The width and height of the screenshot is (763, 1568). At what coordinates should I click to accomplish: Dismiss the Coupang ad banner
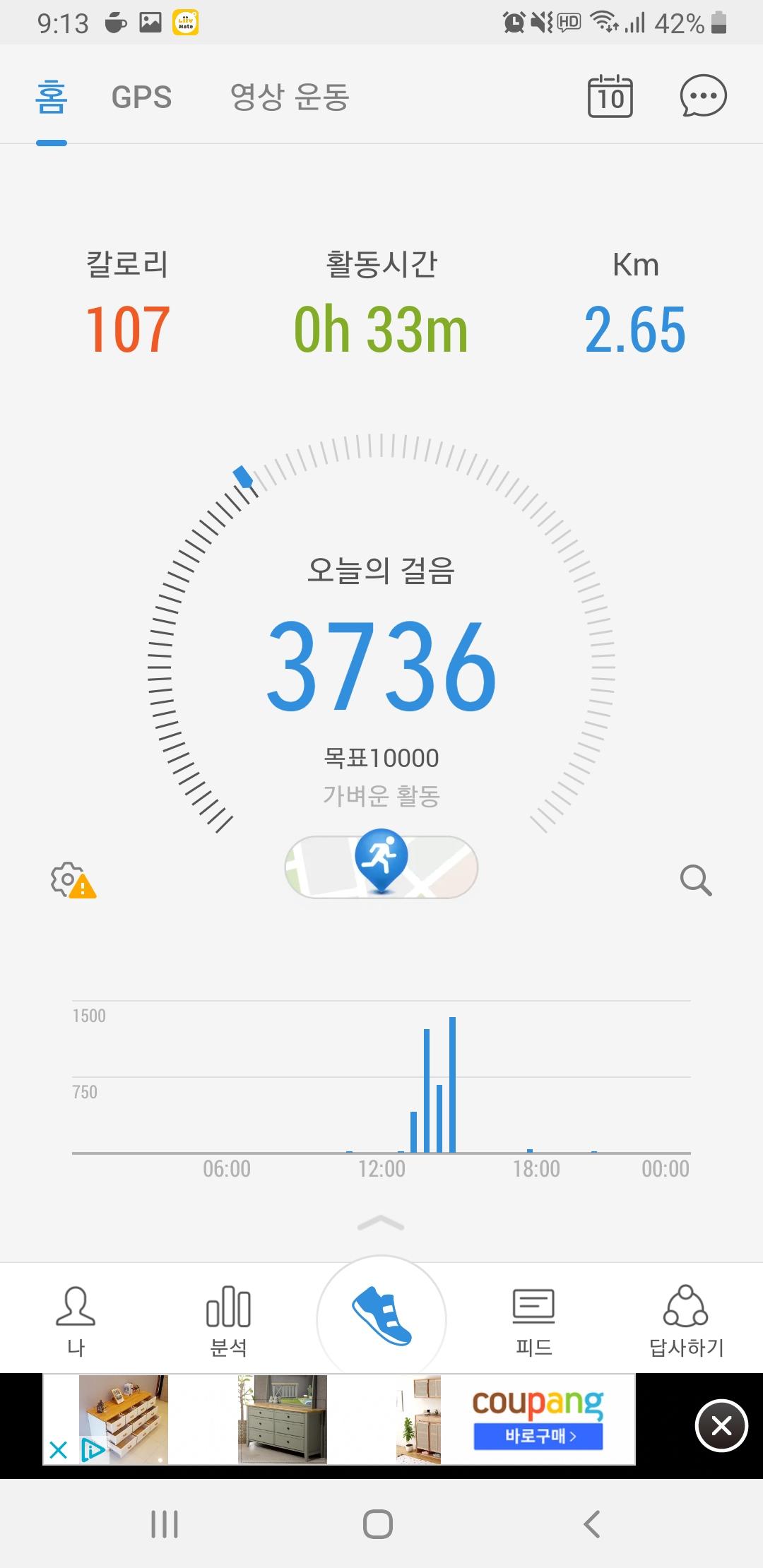pyautogui.click(x=721, y=1426)
